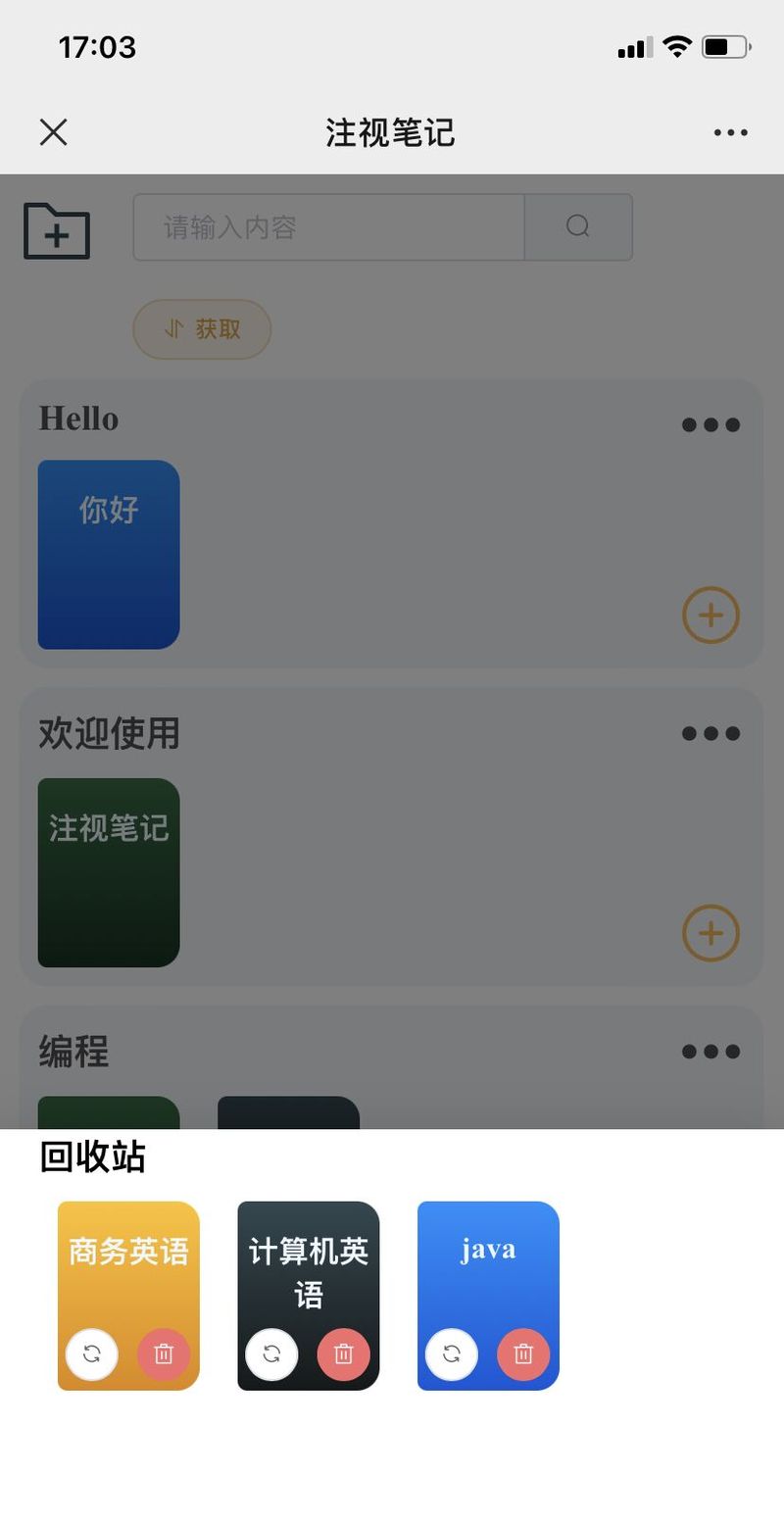Restore the java notebook
Viewport: 784px width, 1526px height.
[452, 1354]
